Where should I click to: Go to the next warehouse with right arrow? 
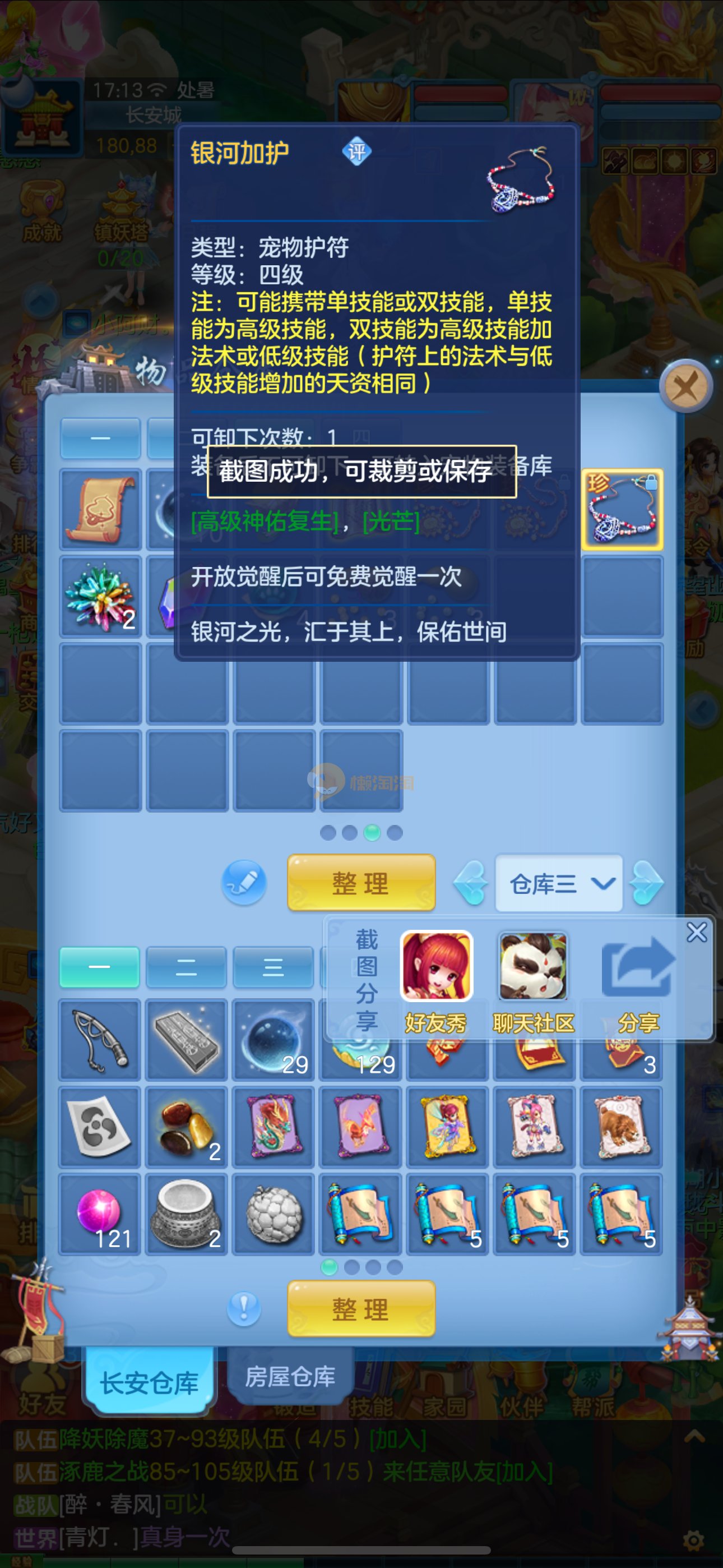tap(647, 883)
